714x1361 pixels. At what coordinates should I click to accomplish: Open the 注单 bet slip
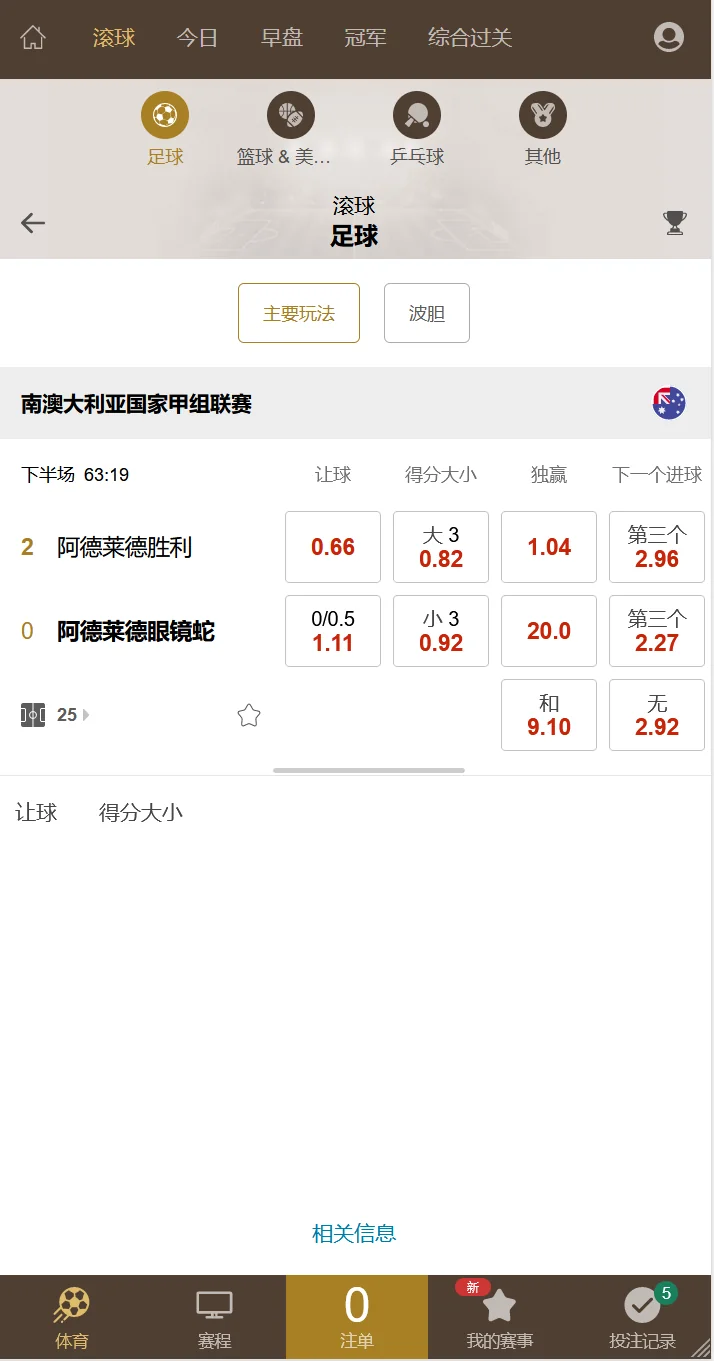pyautogui.click(x=357, y=1317)
